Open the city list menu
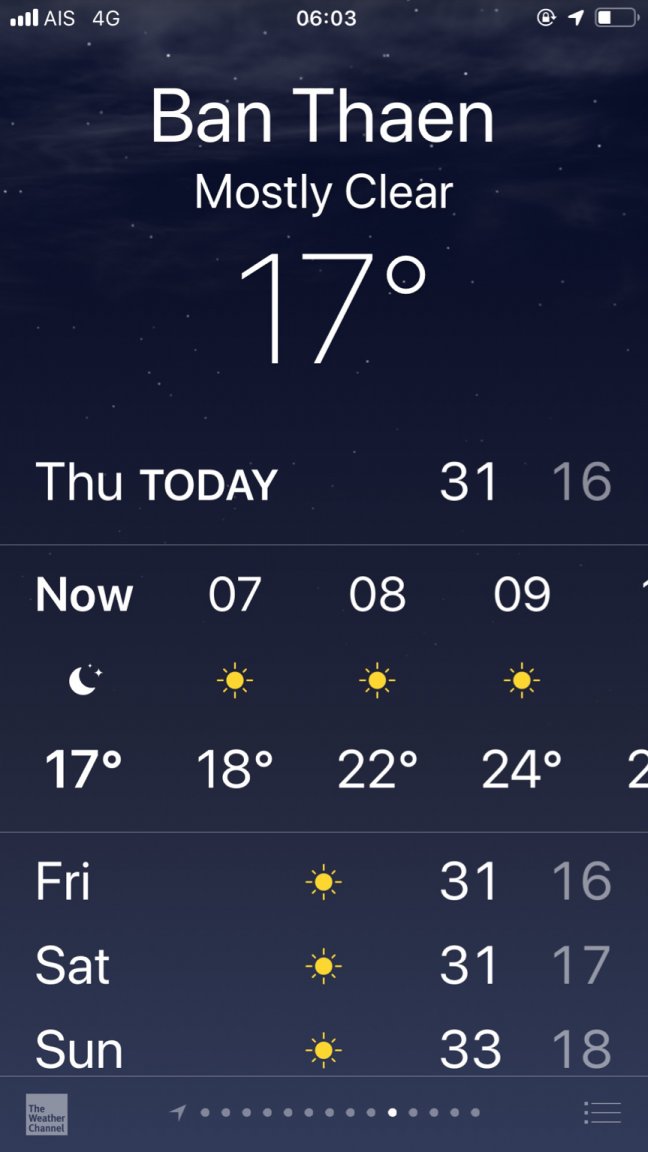The height and width of the screenshot is (1152, 648). click(x=602, y=1112)
